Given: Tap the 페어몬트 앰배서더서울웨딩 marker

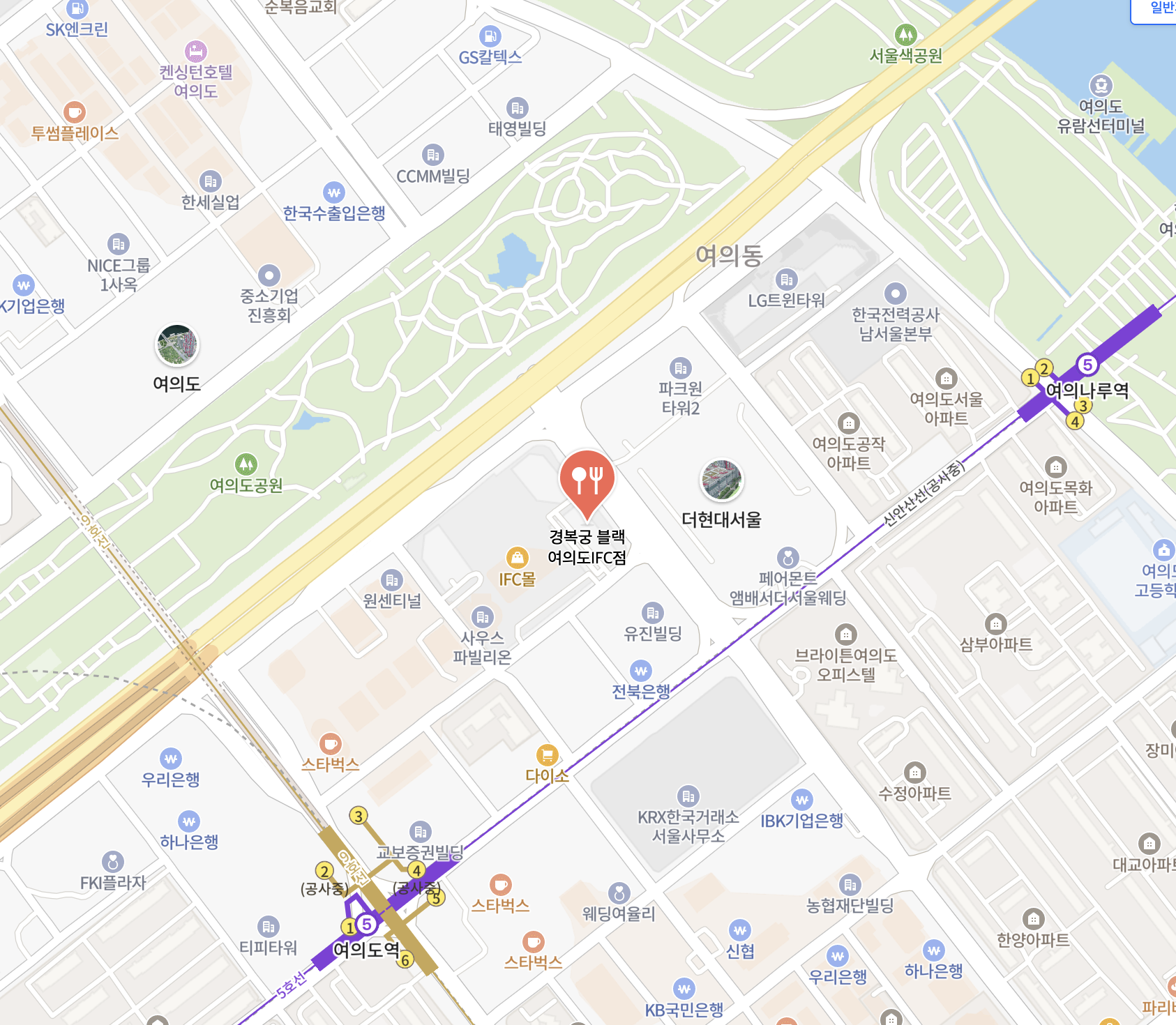Looking at the screenshot, I should (787, 558).
